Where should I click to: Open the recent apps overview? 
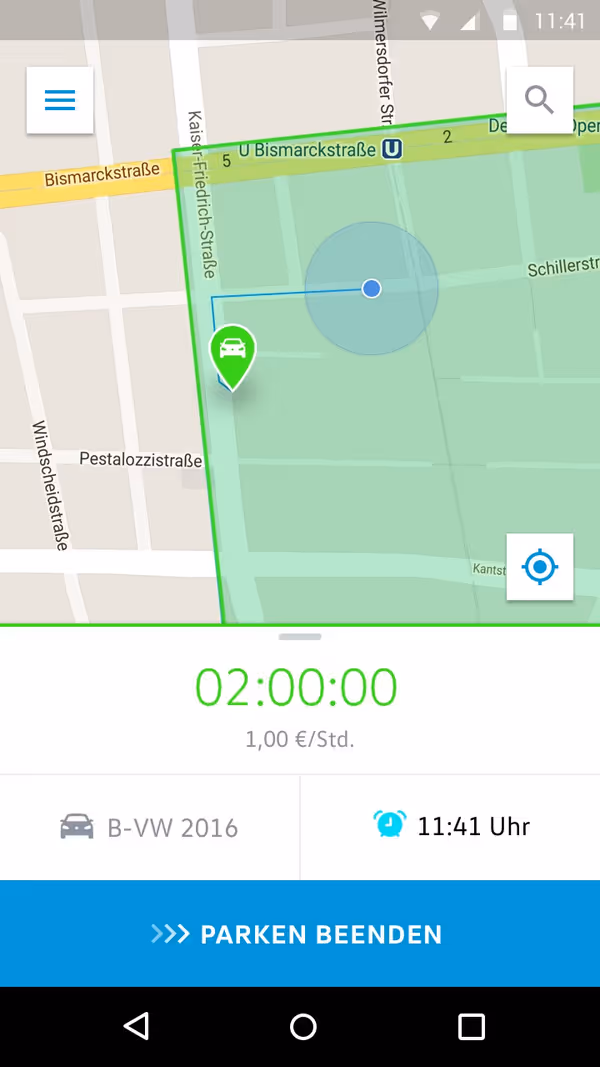coord(470,1026)
